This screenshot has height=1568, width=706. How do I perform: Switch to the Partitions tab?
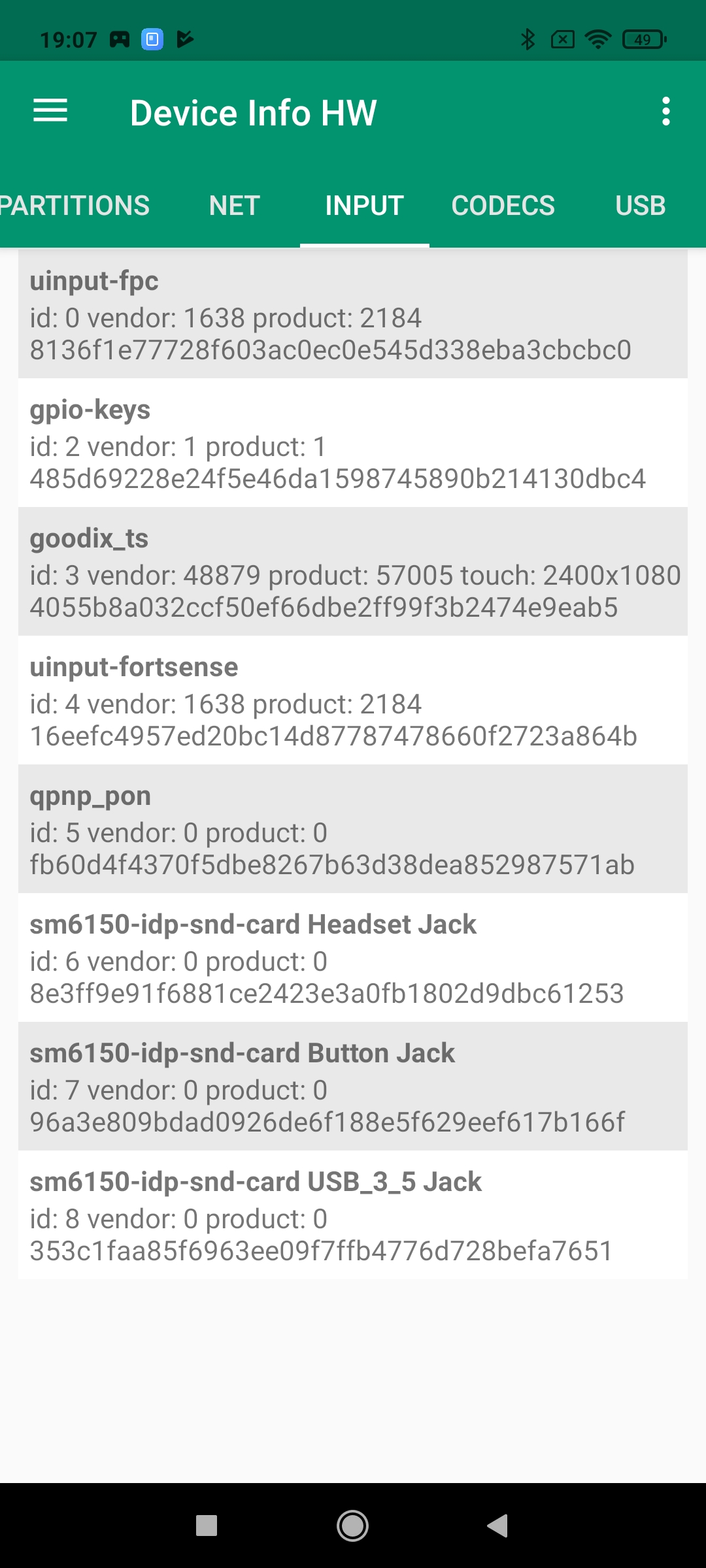(x=75, y=206)
